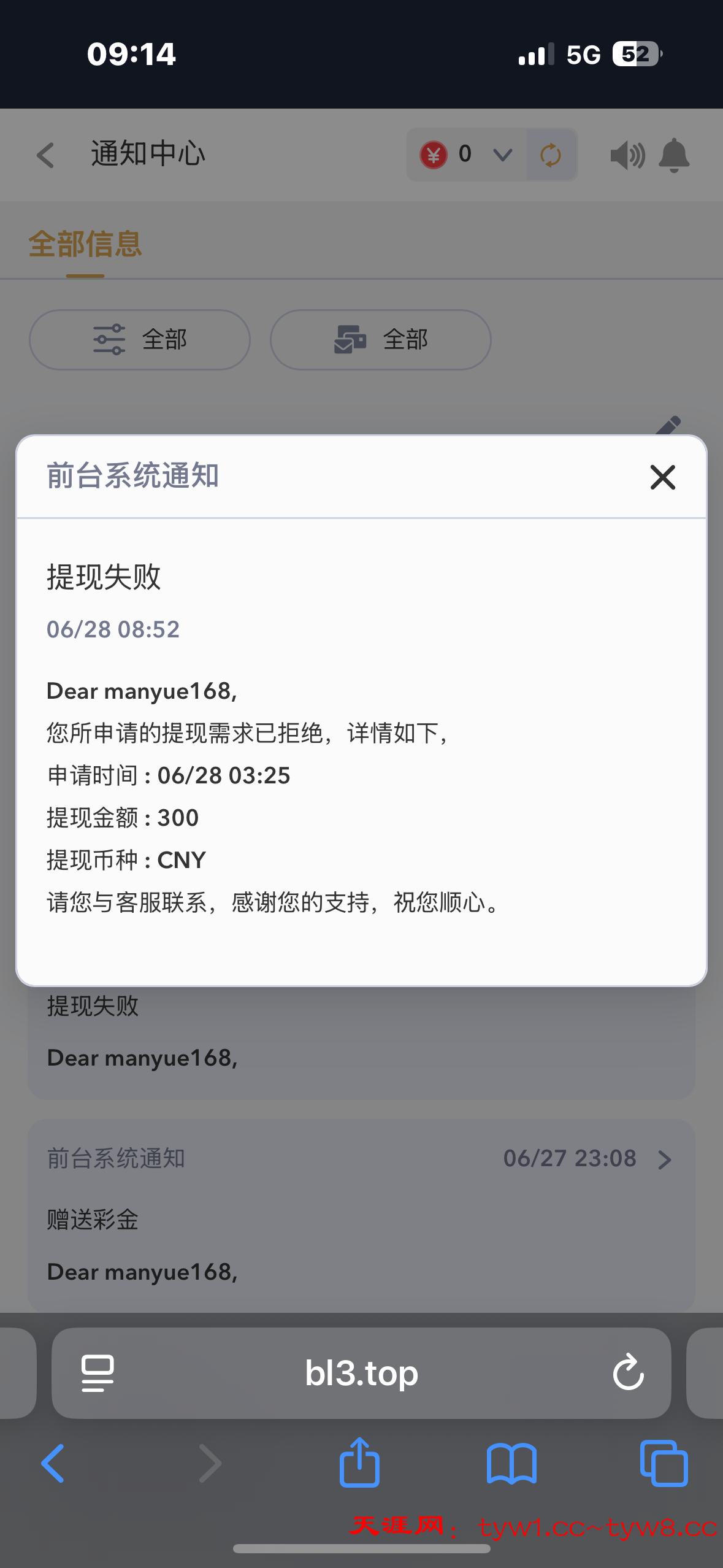
Task: Tap the bl3.top address bar
Action: pos(361,1373)
